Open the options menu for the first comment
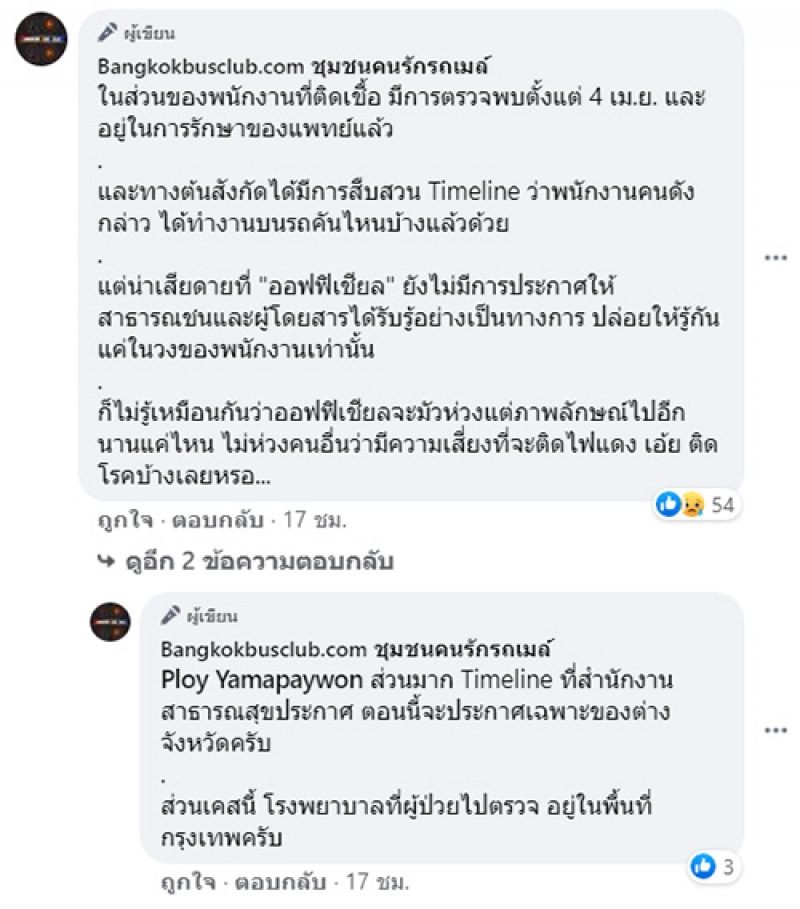 point(776,257)
